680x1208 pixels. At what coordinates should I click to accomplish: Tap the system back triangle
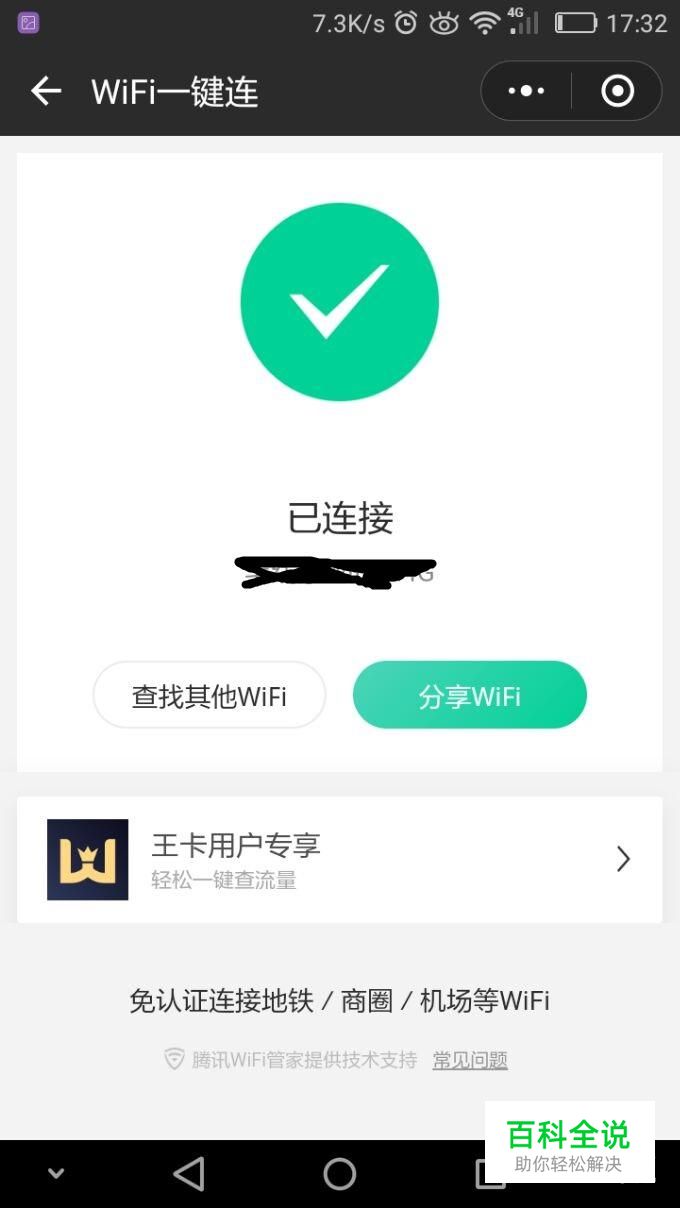(189, 1173)
